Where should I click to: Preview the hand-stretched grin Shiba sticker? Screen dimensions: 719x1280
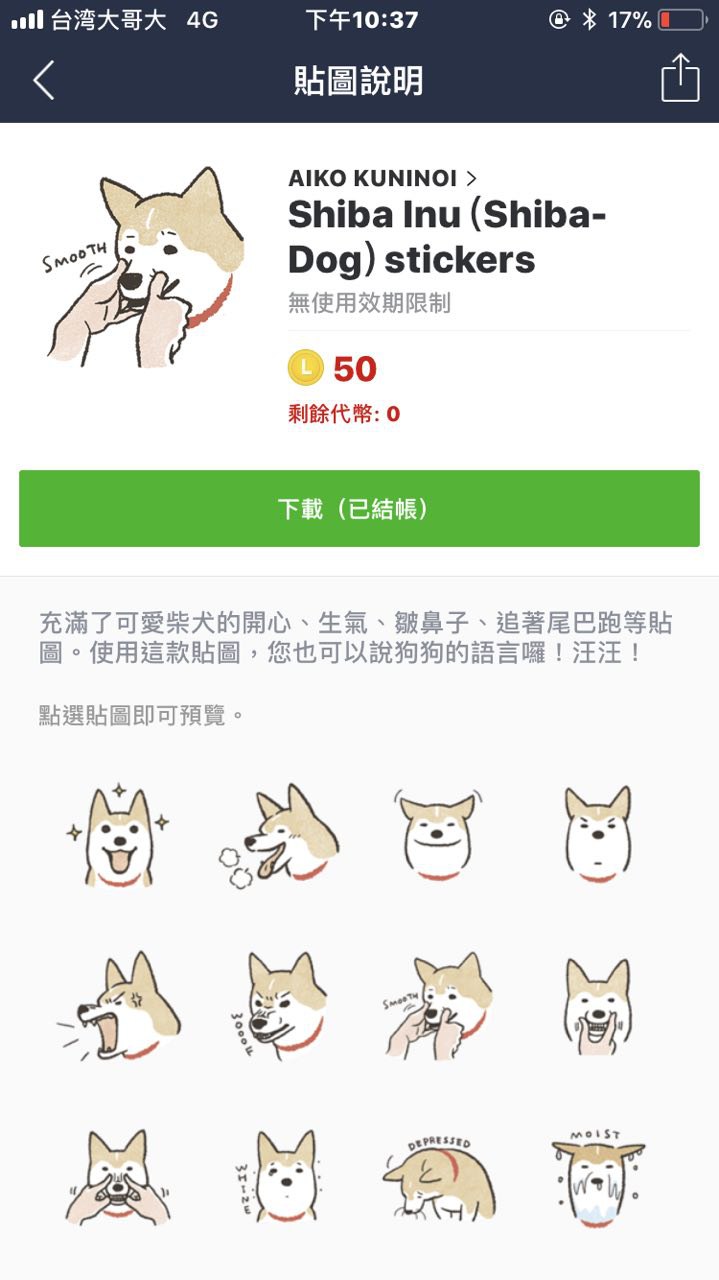tap(598, 1007)
